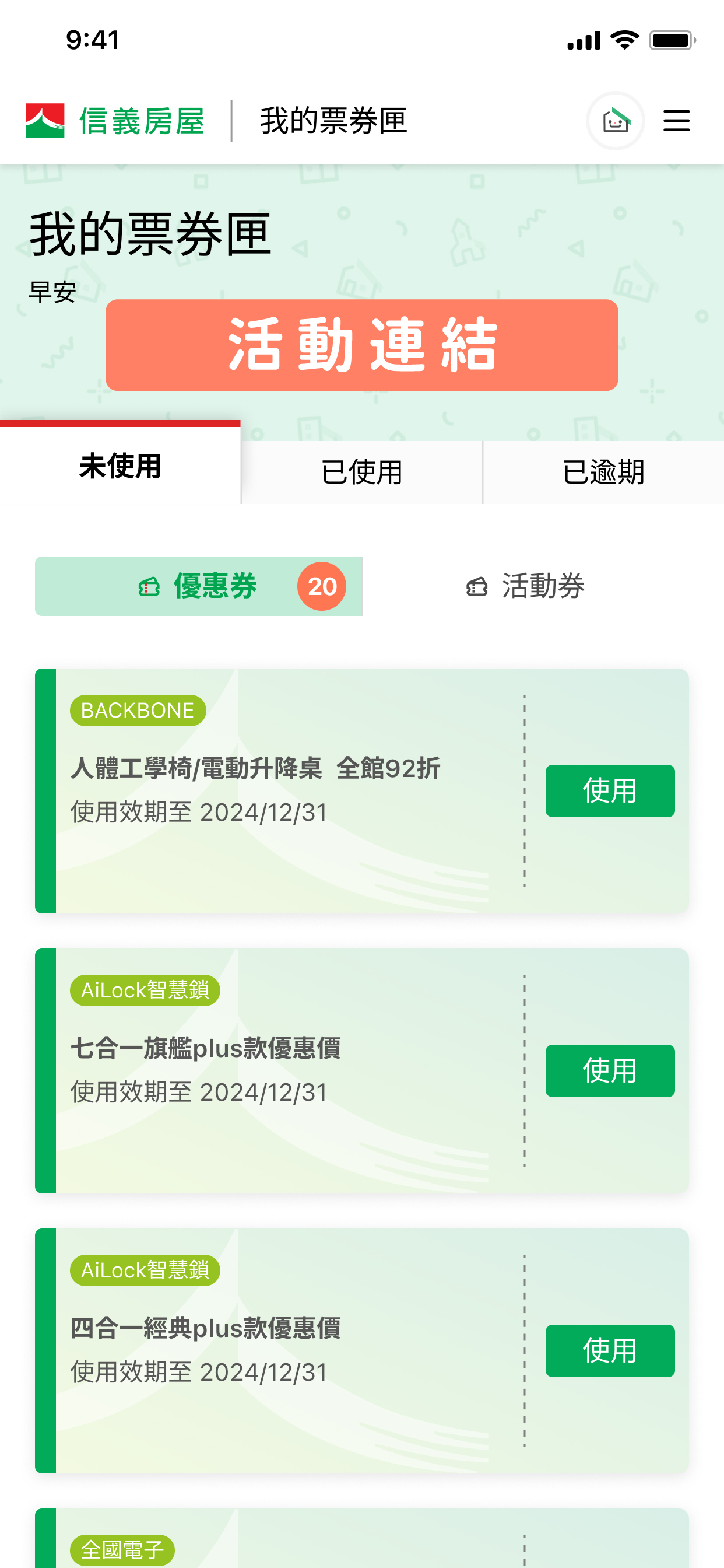
Task: Click the ticket icon beside 活動券
Action: (478, 586)
